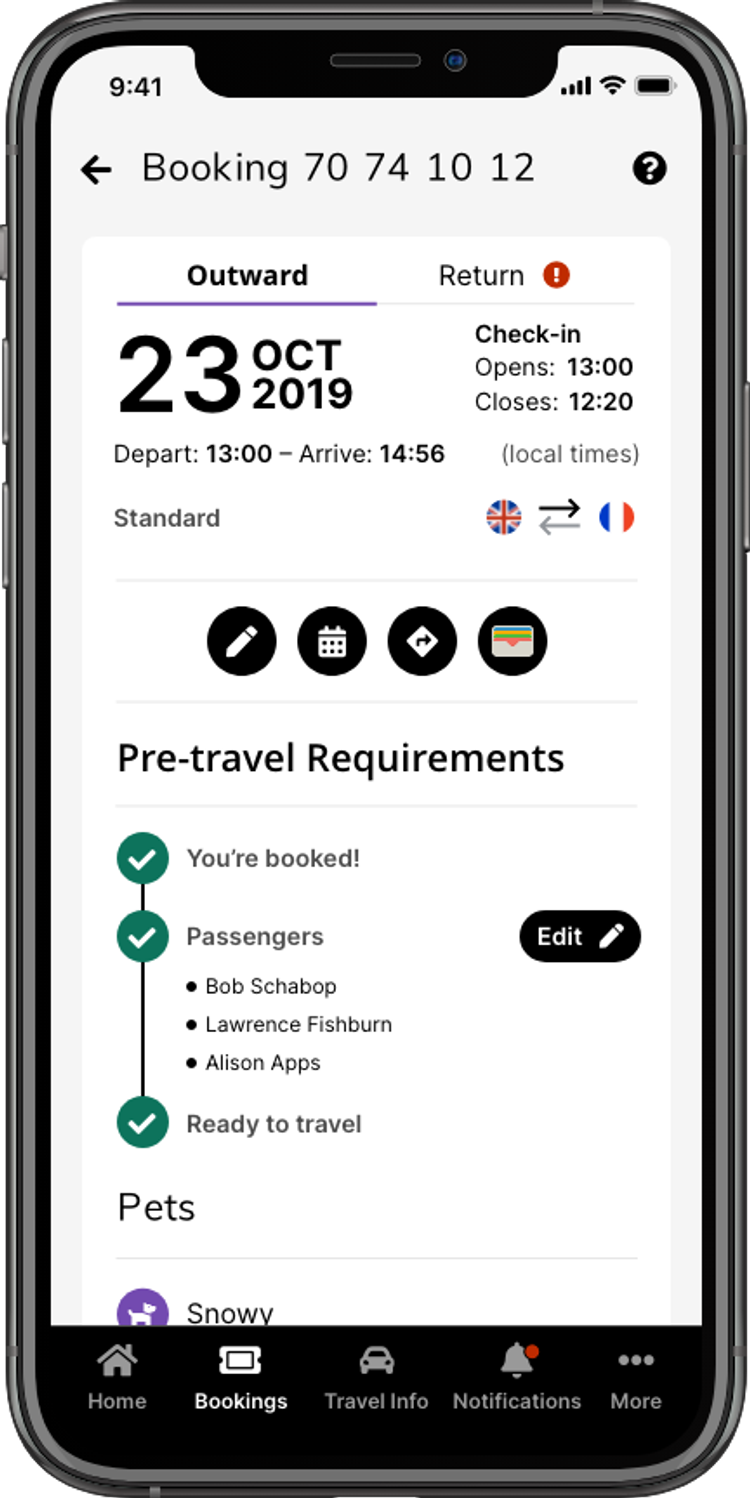Viewport: 750px width, 1498px height.
Task: Edit the passengers list
Action: [x=580, y=937]
